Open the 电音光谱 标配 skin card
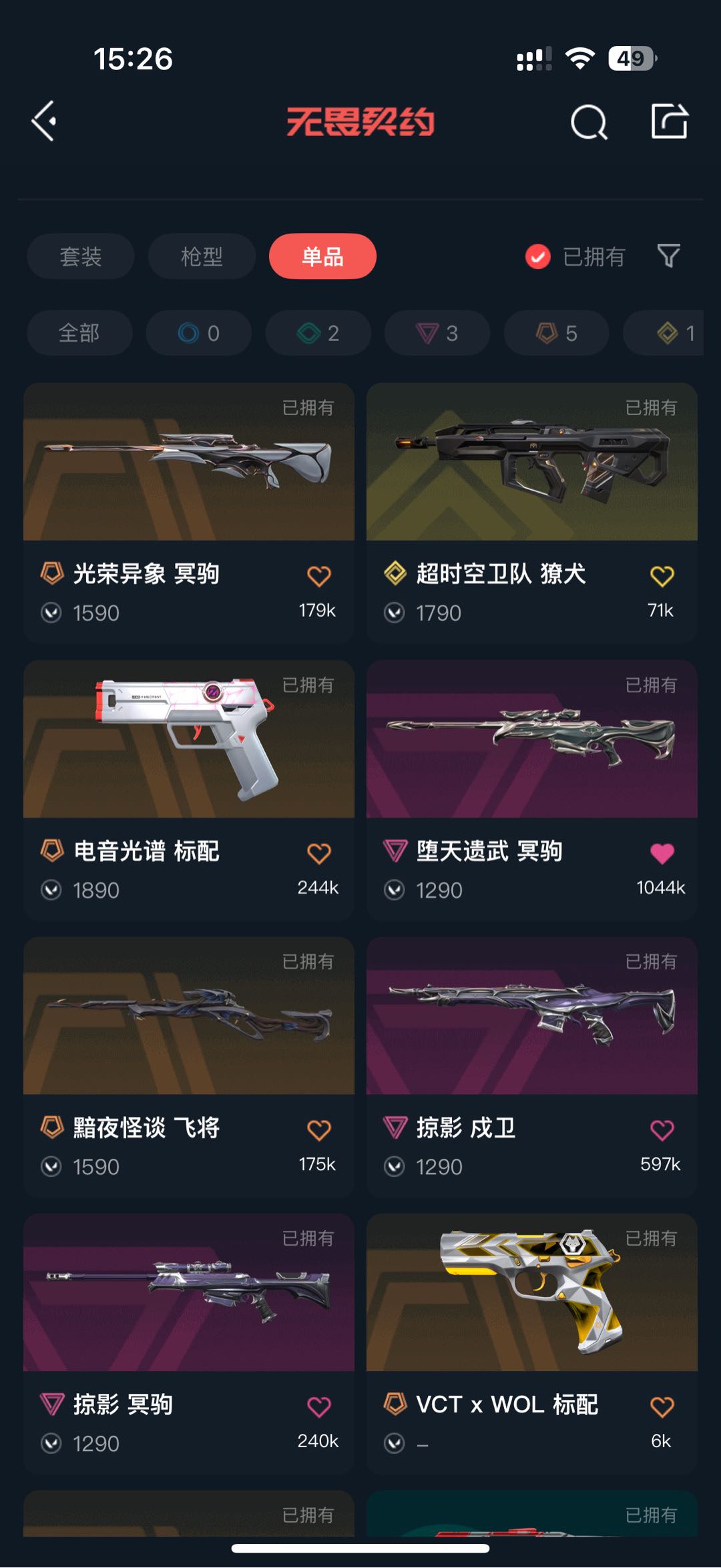This screenshot has width=721, height=1568. [189, 790]
